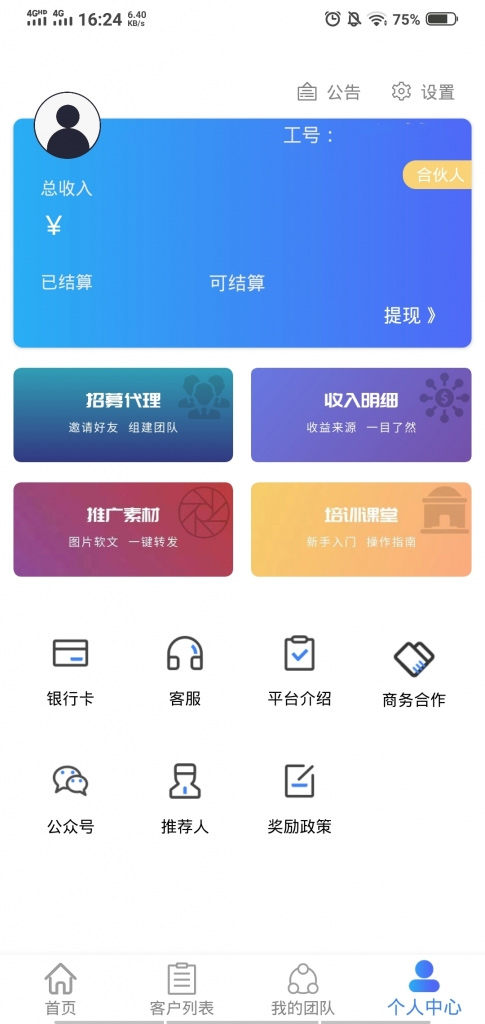Switch to the 首页 tab
The image size is (485, 1024).
pos(61,989)
